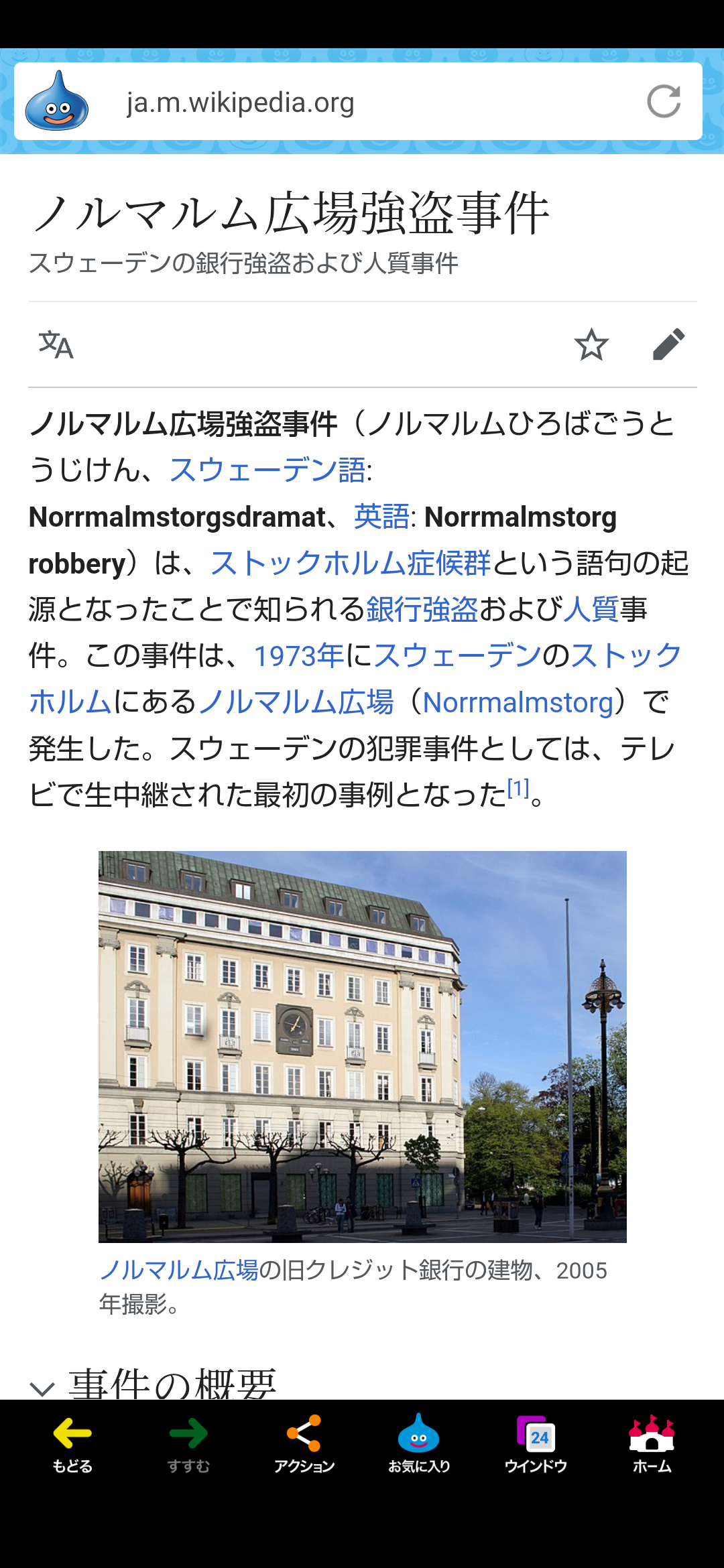The height and width of the screenshot is (1568, 724).
Task: Add article to watchlist with star icon
Action: click(591, 345)
